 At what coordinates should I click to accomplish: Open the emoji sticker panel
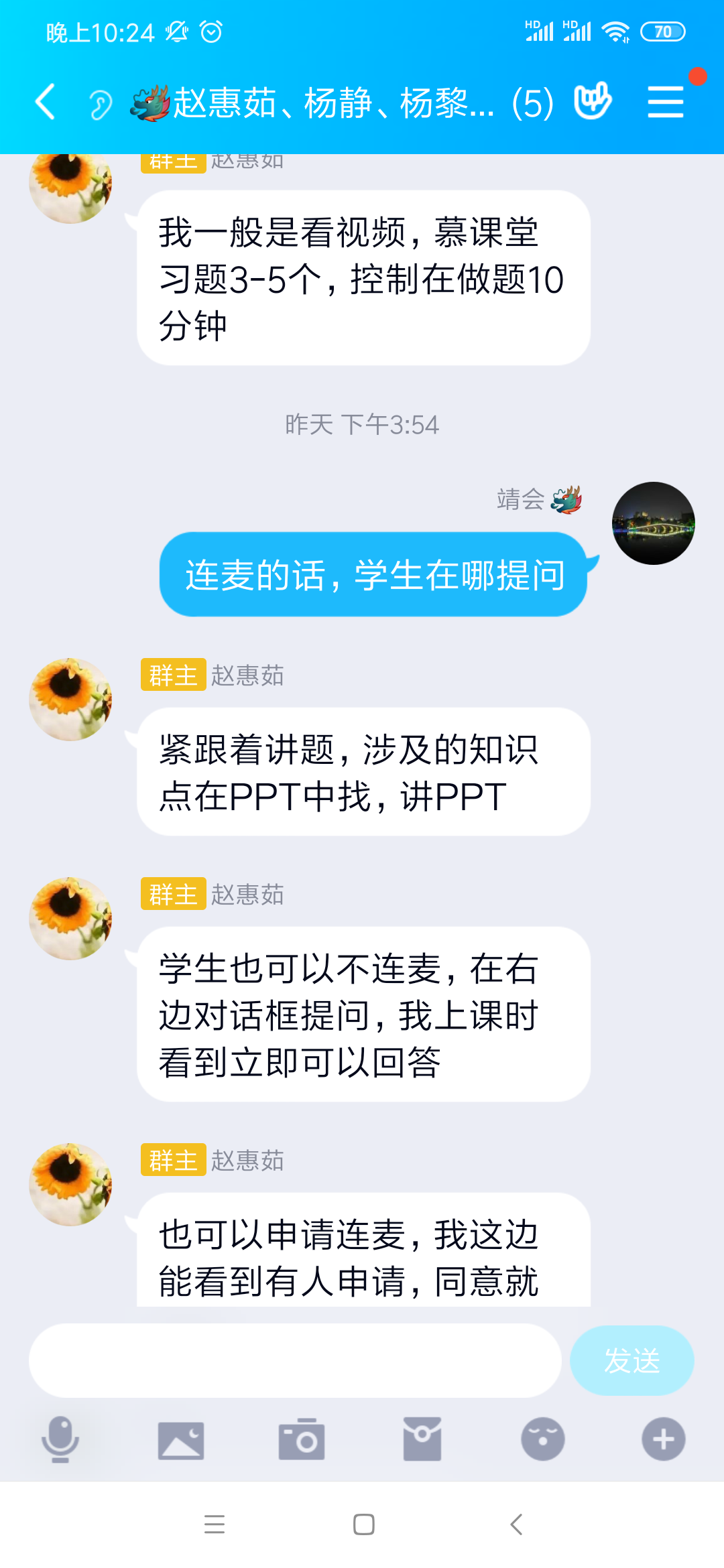543,1439
